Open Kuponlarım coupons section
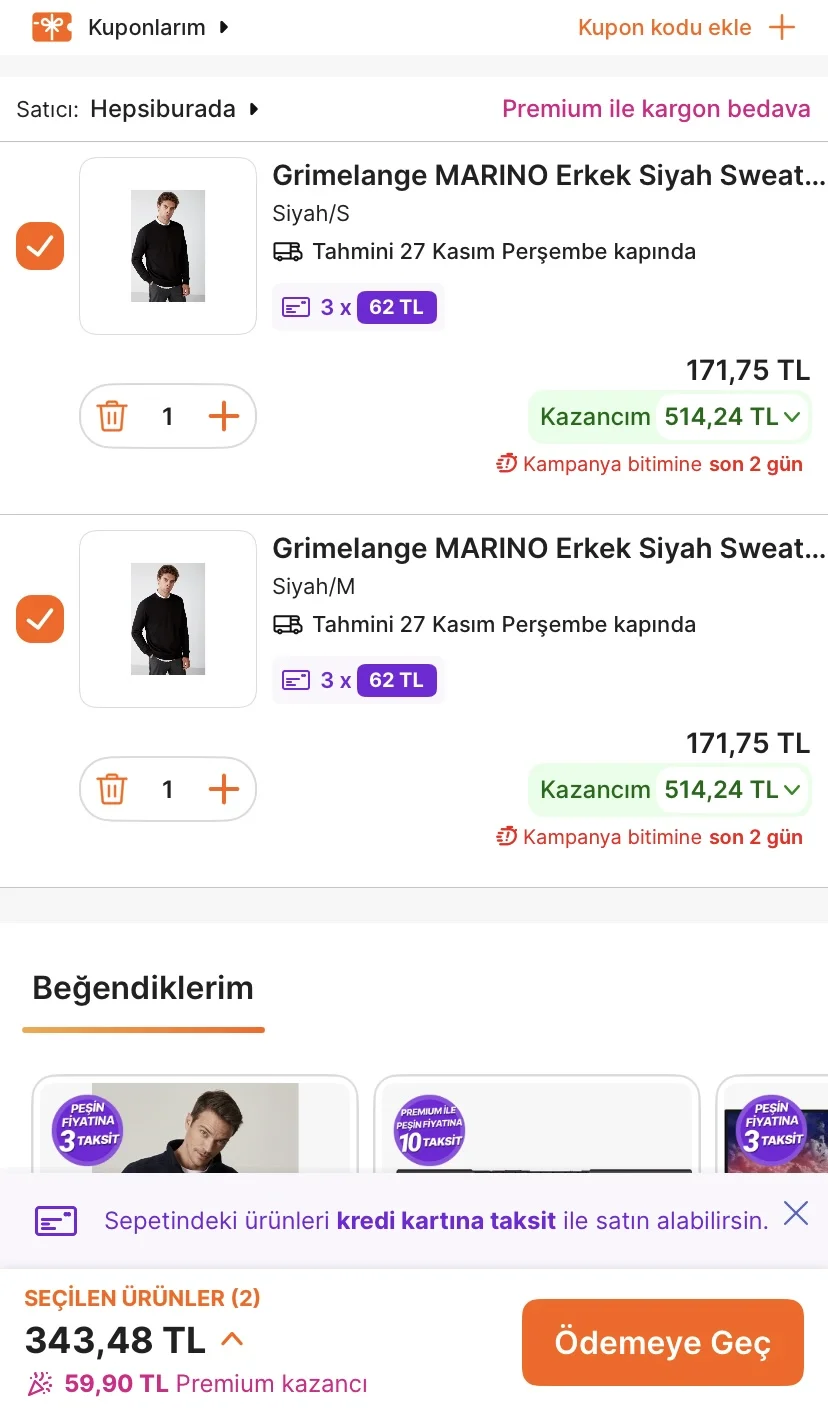Image resolution: width=828 pixels, height=1419 pixels. 146,28
